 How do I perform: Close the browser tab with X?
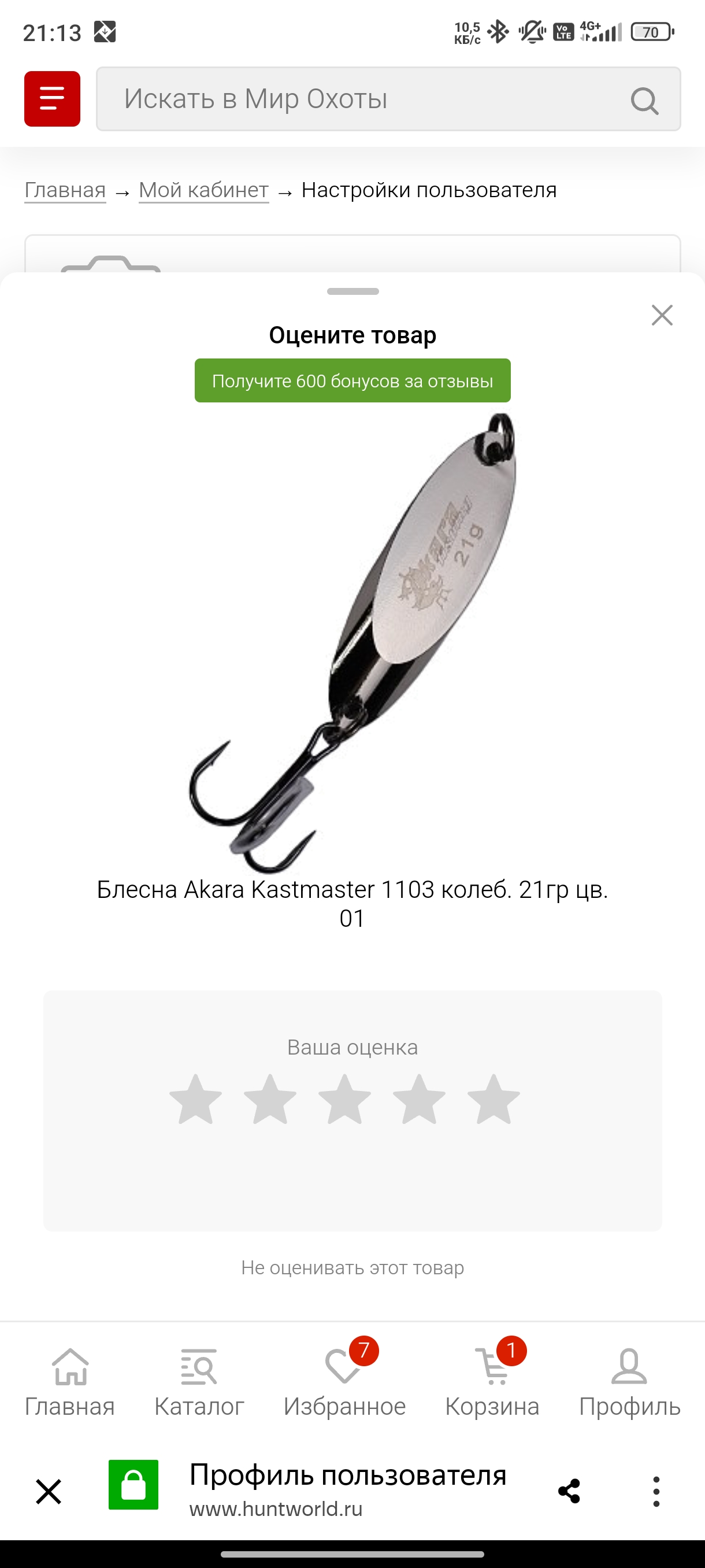[x=49, y=1491]
